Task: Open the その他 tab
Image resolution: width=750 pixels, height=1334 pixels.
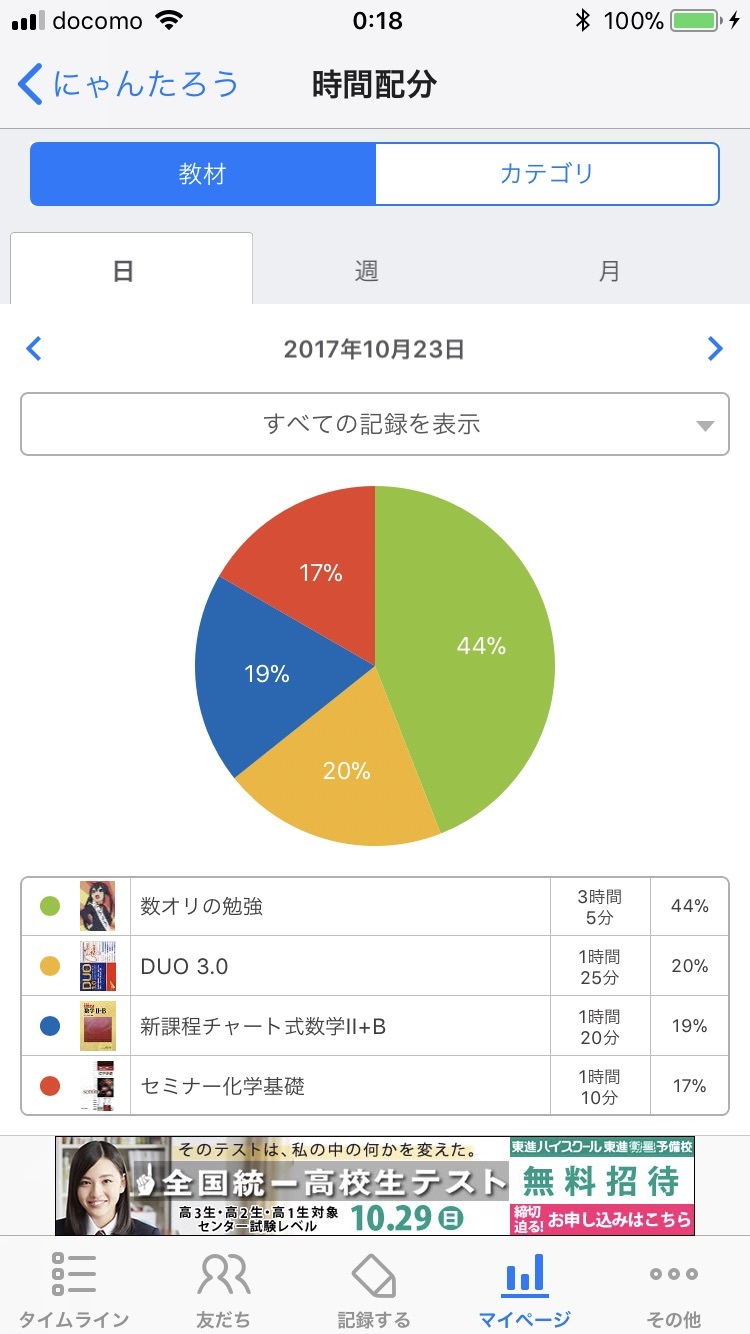Action: pyautogui.click(x=674, y=1288)
